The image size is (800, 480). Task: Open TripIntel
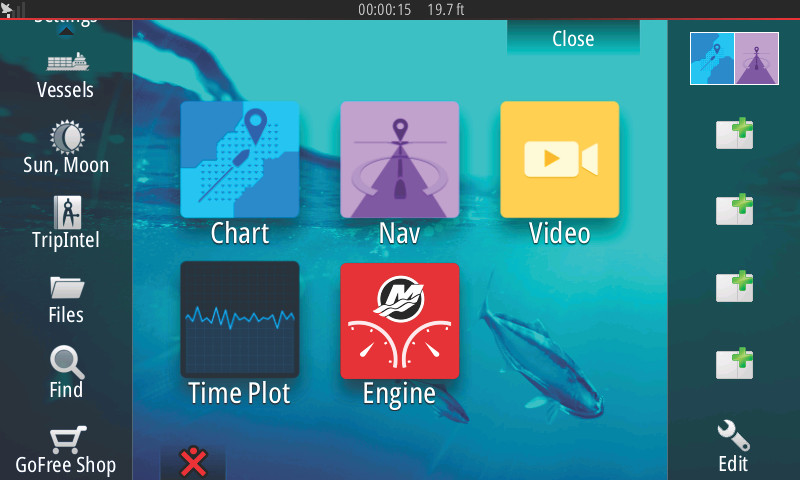[65, 222]
